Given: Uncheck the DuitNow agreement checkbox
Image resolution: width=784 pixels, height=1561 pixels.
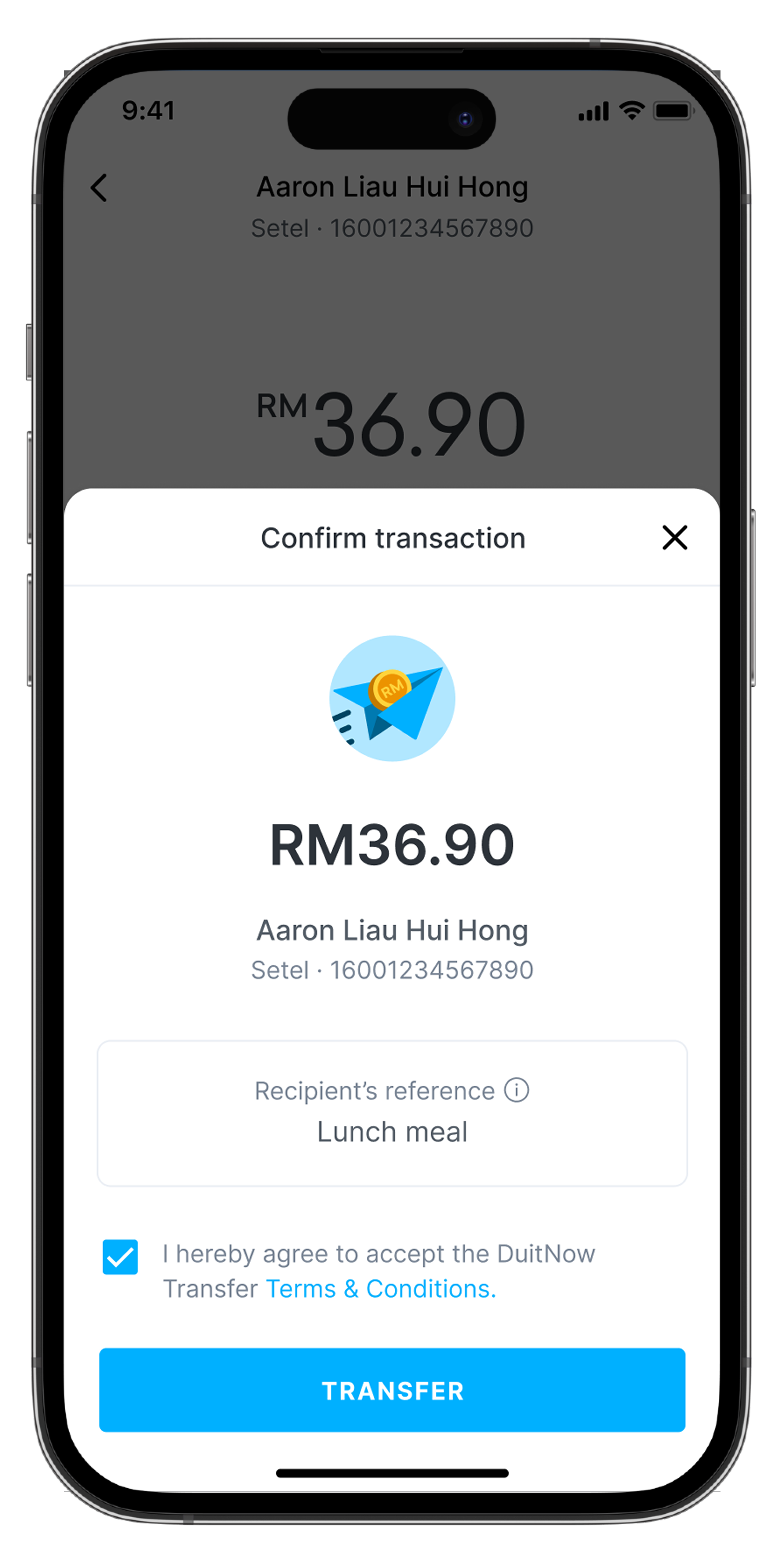Looking at the screenshot, I should 120,1257.
